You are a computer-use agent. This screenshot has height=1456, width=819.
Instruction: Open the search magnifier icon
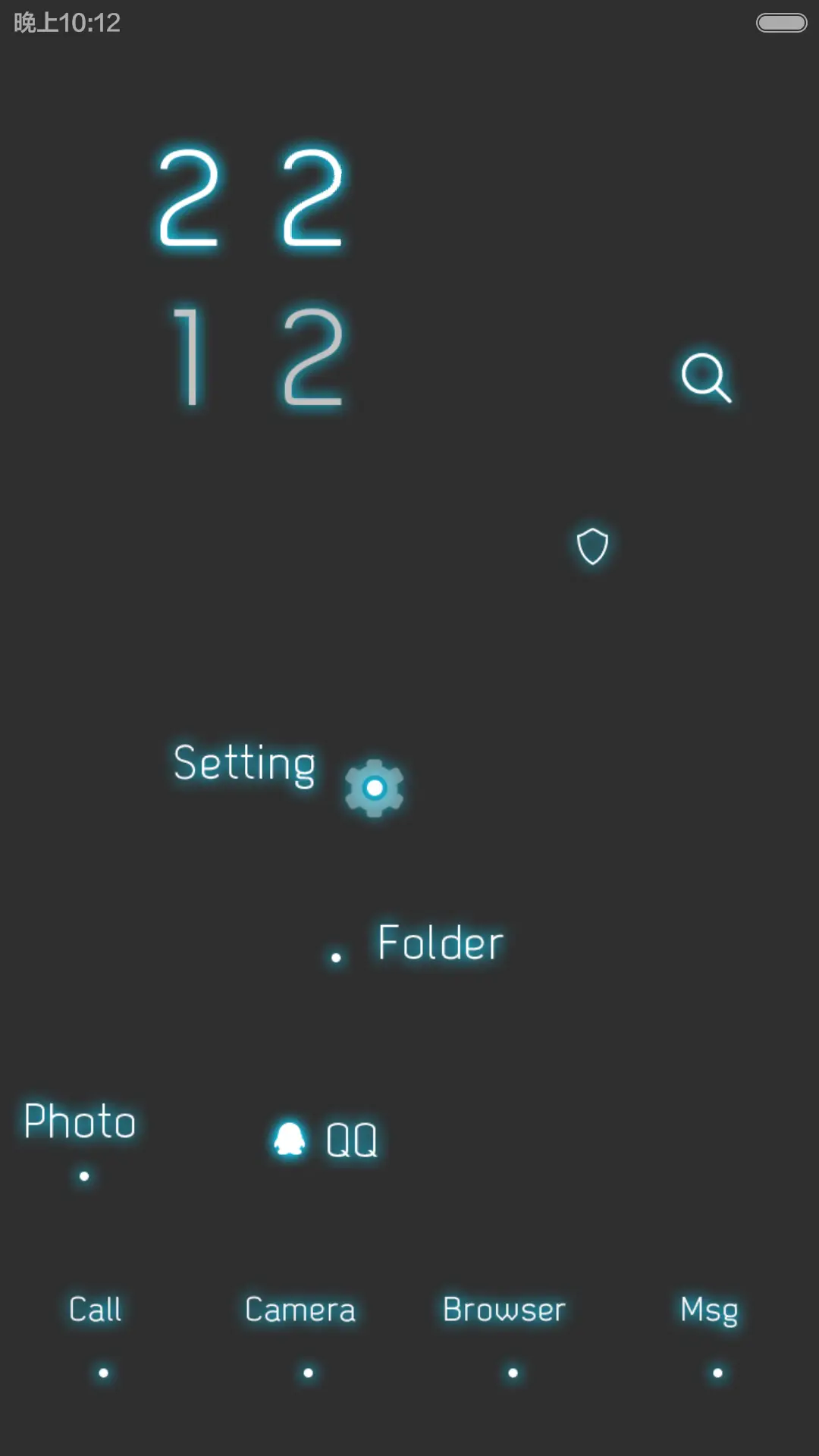tap(705, 378)
